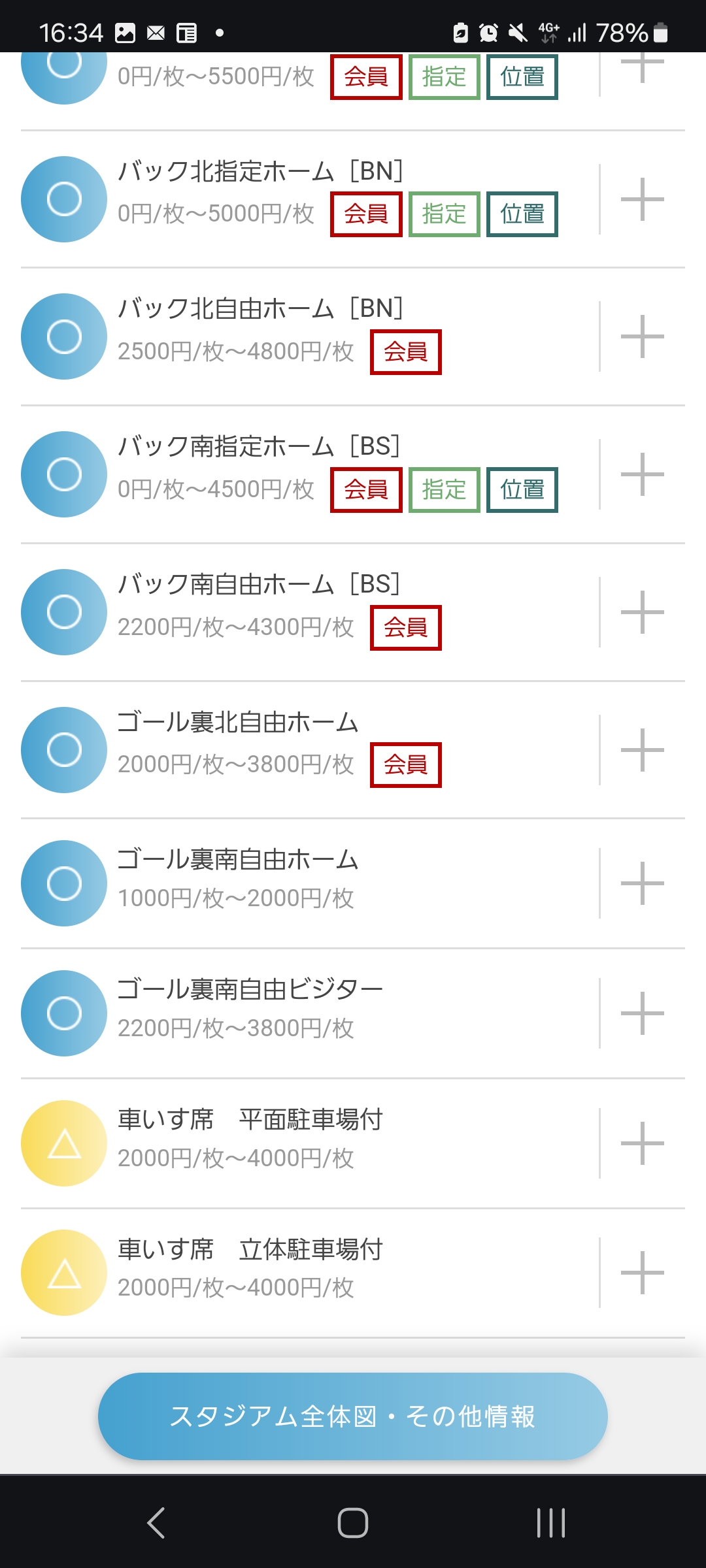The image size is (706, 1568).
Task: Show ticket options for ゴール裏南自由ビジター
Action: click(x=642, y=1013)
